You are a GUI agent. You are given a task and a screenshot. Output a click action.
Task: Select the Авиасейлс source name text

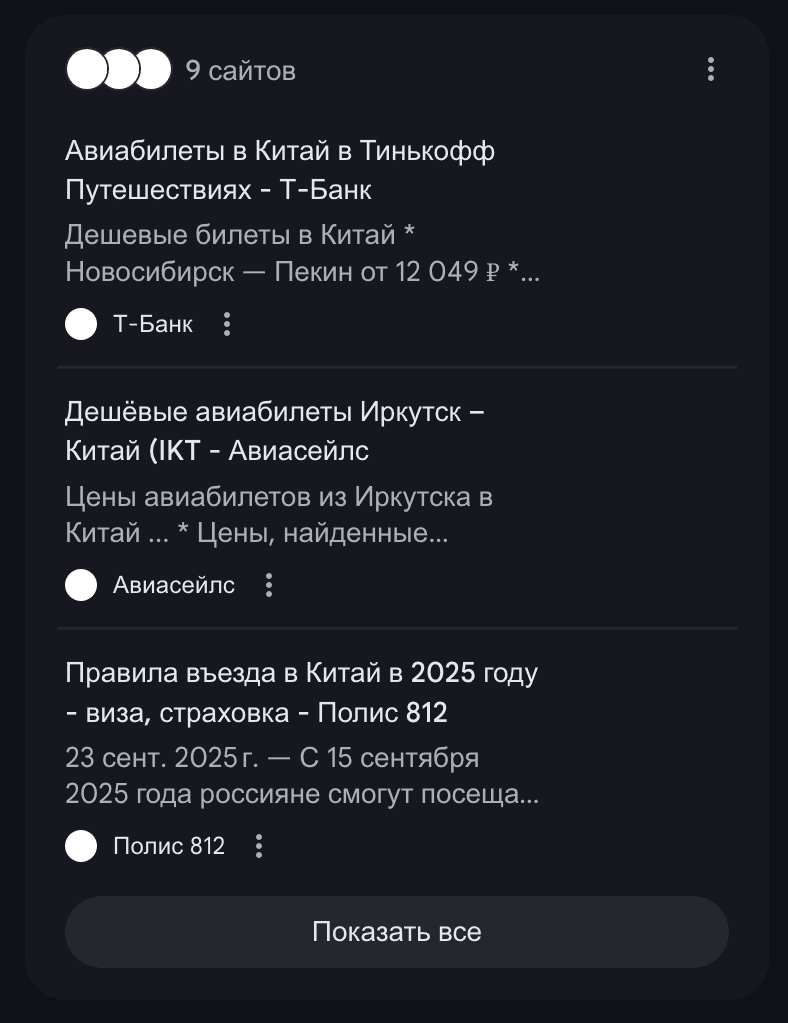coord(173,585)
